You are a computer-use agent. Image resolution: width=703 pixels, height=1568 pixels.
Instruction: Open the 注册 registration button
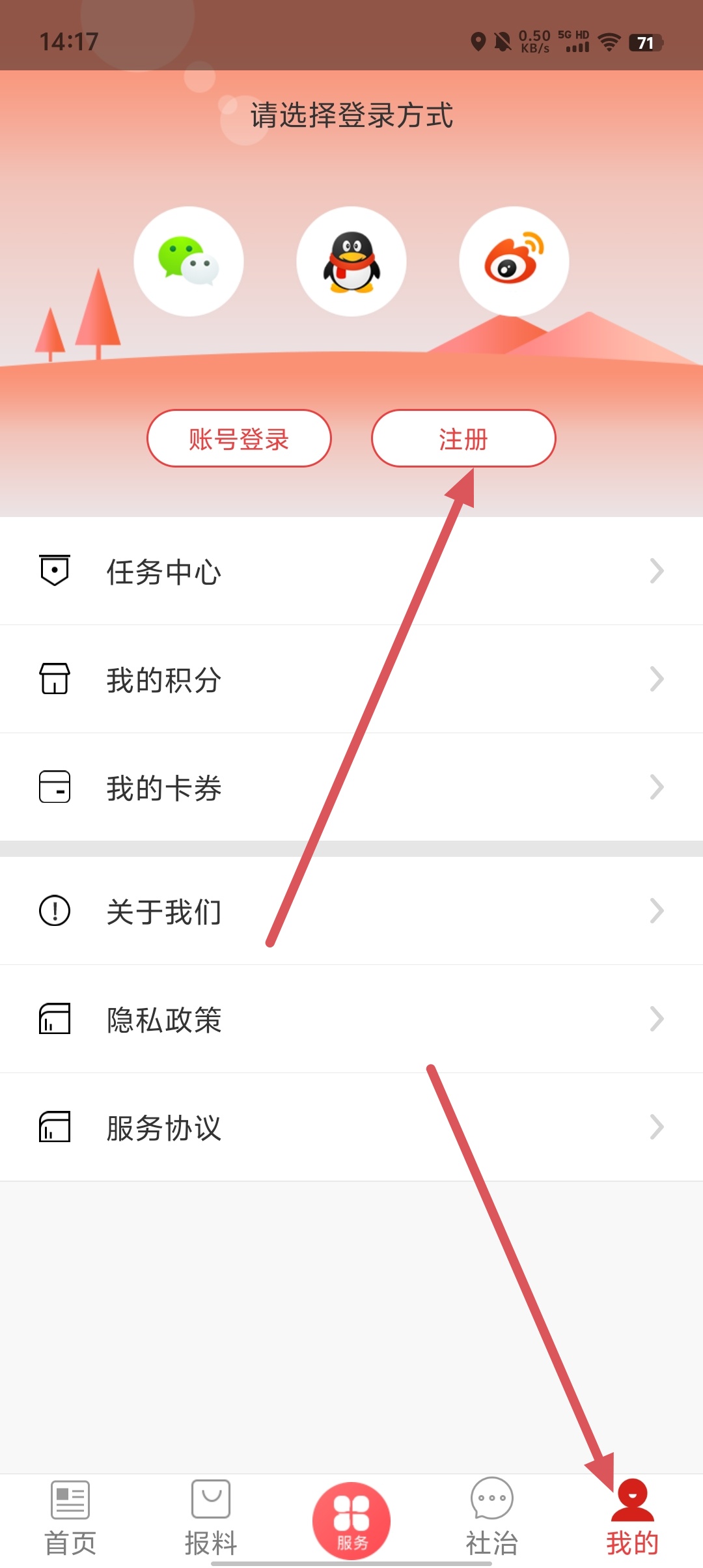[x=463, y=438]
